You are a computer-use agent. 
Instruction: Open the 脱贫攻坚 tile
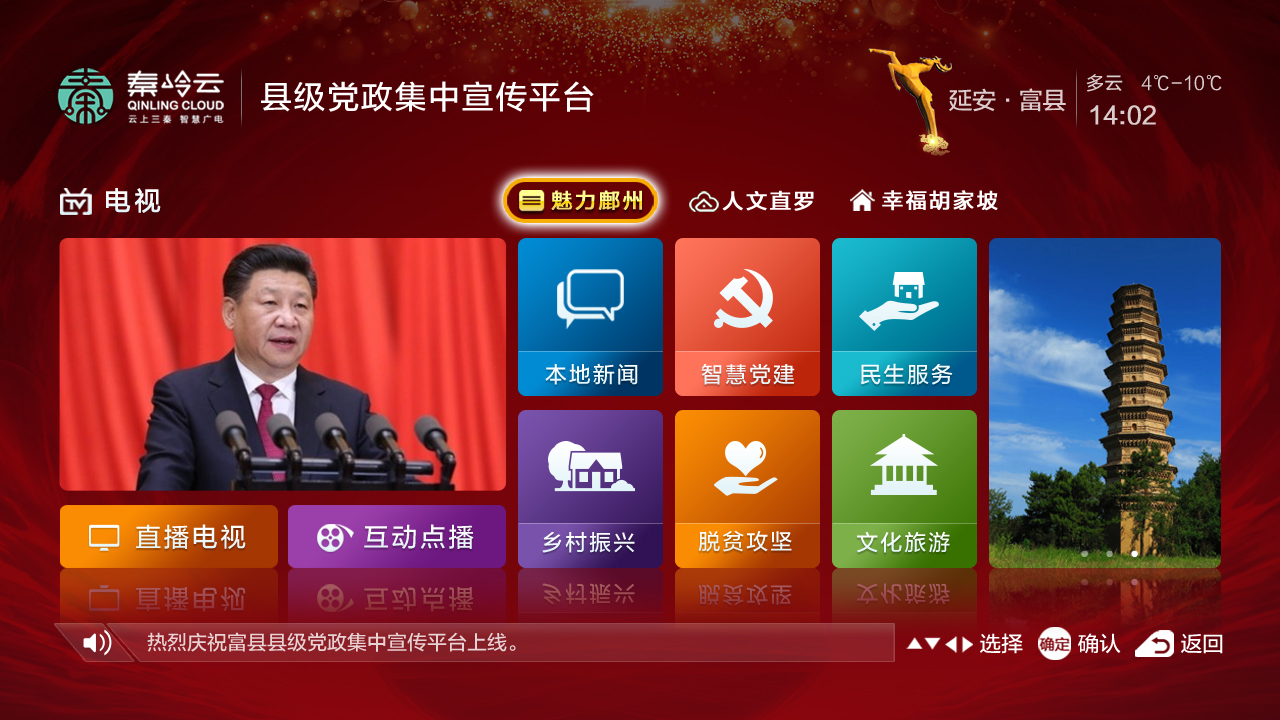coord(747,489)
